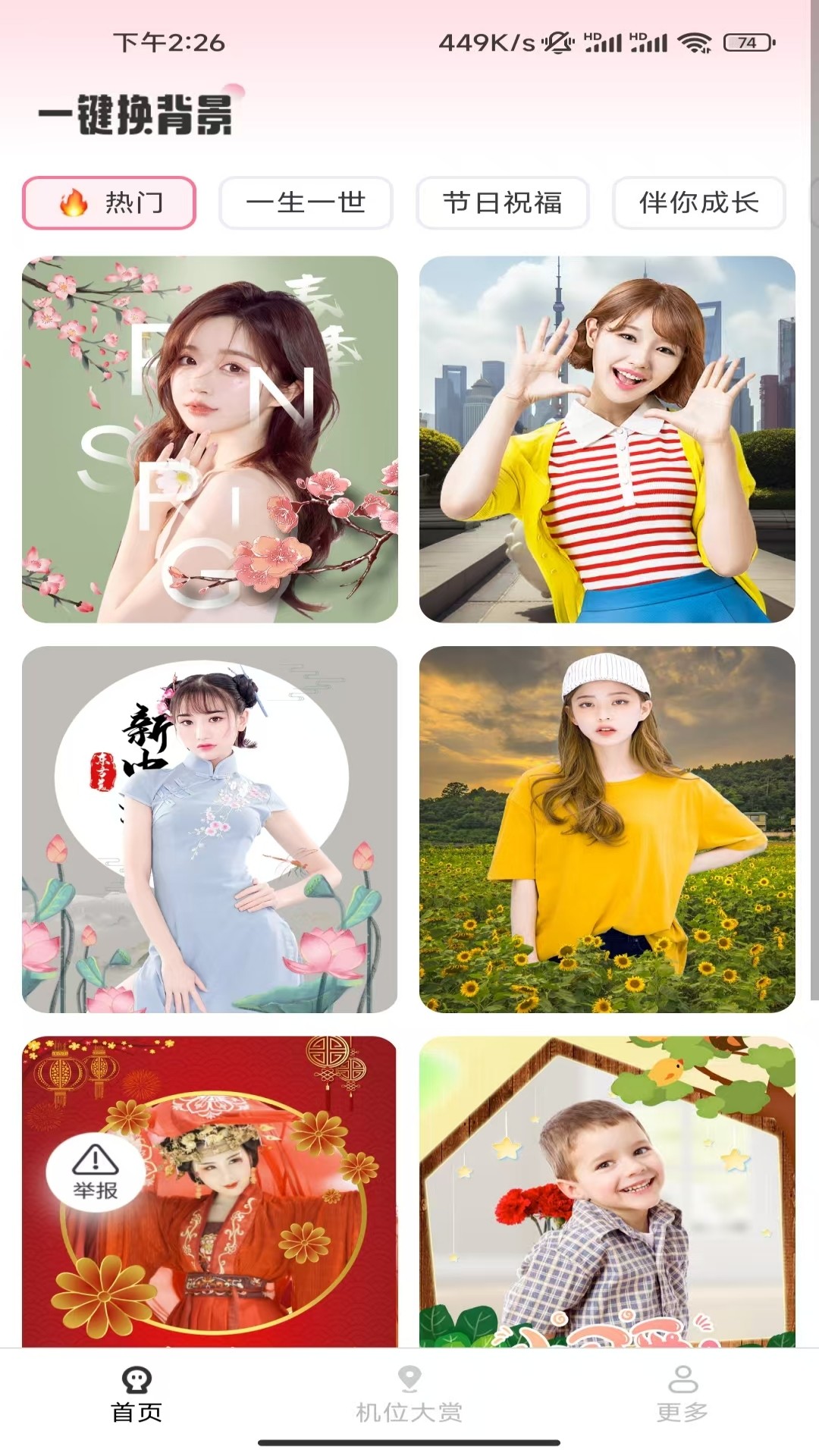Switch to the 一生一世 category
Viewport: 819px width, 1456px height.
tap(306, 202)
